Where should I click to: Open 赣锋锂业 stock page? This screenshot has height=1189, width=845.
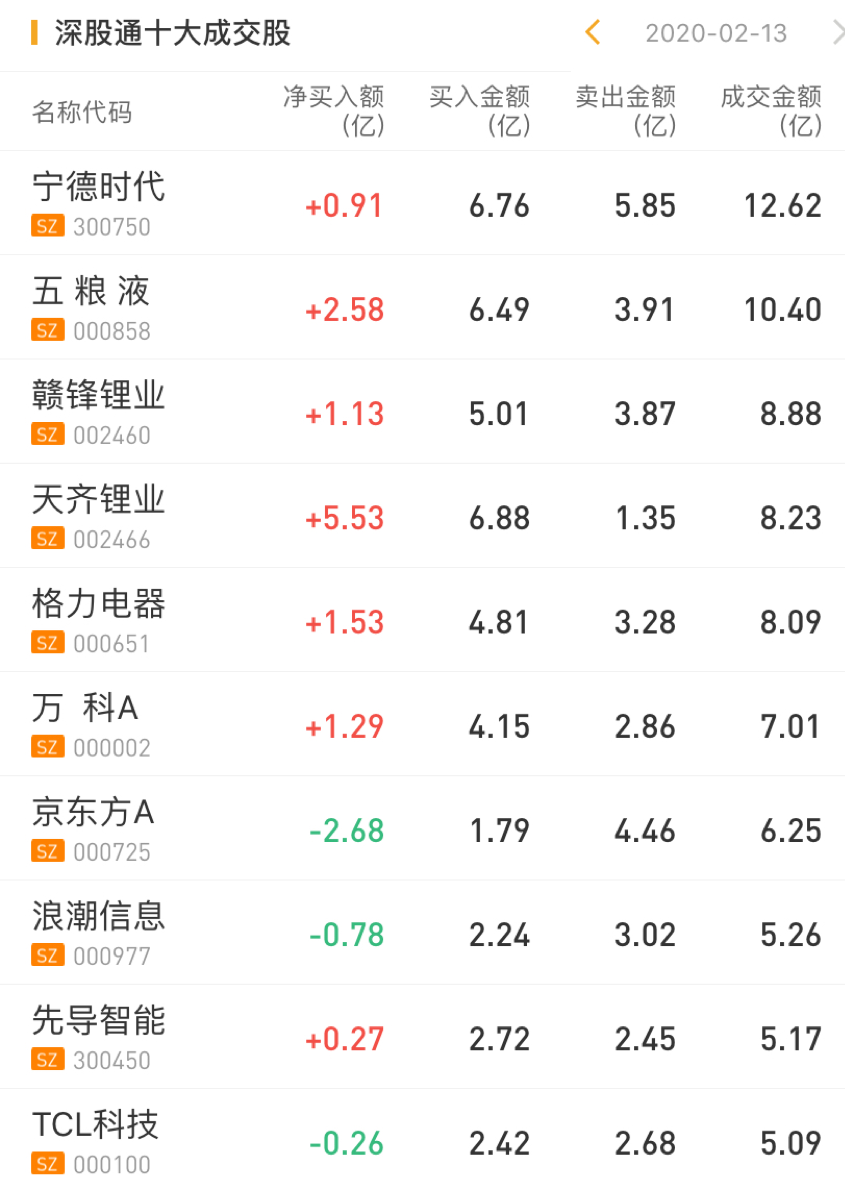point(98,395)
